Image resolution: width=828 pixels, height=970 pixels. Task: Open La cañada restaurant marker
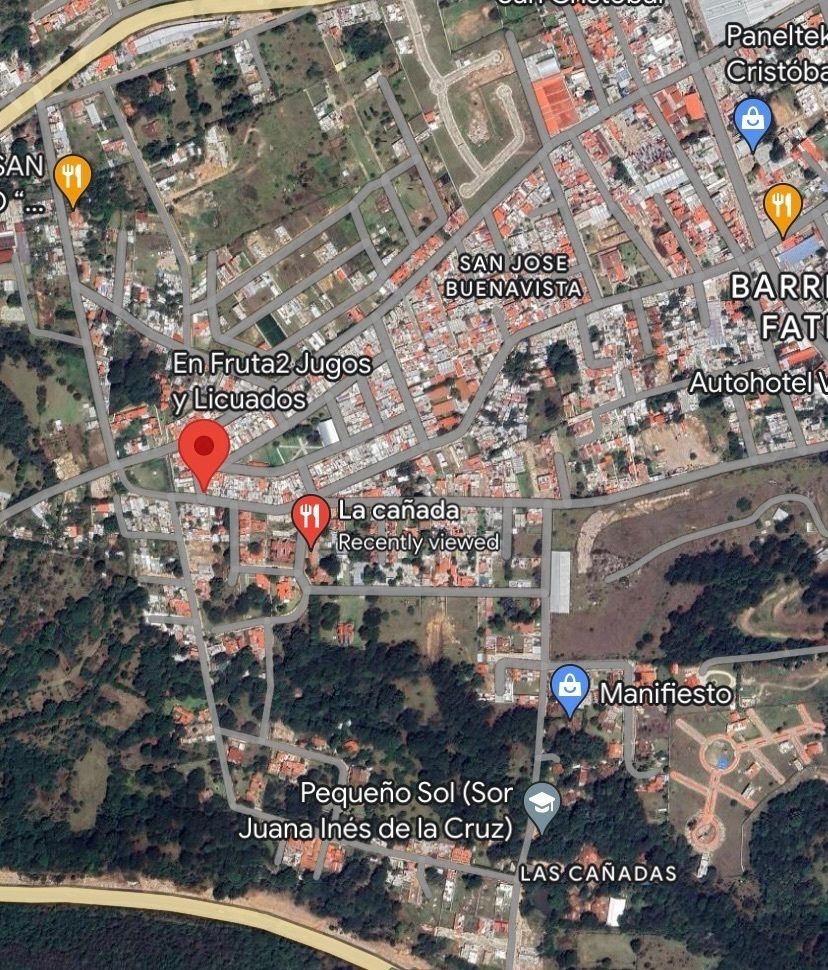[311, 518]
